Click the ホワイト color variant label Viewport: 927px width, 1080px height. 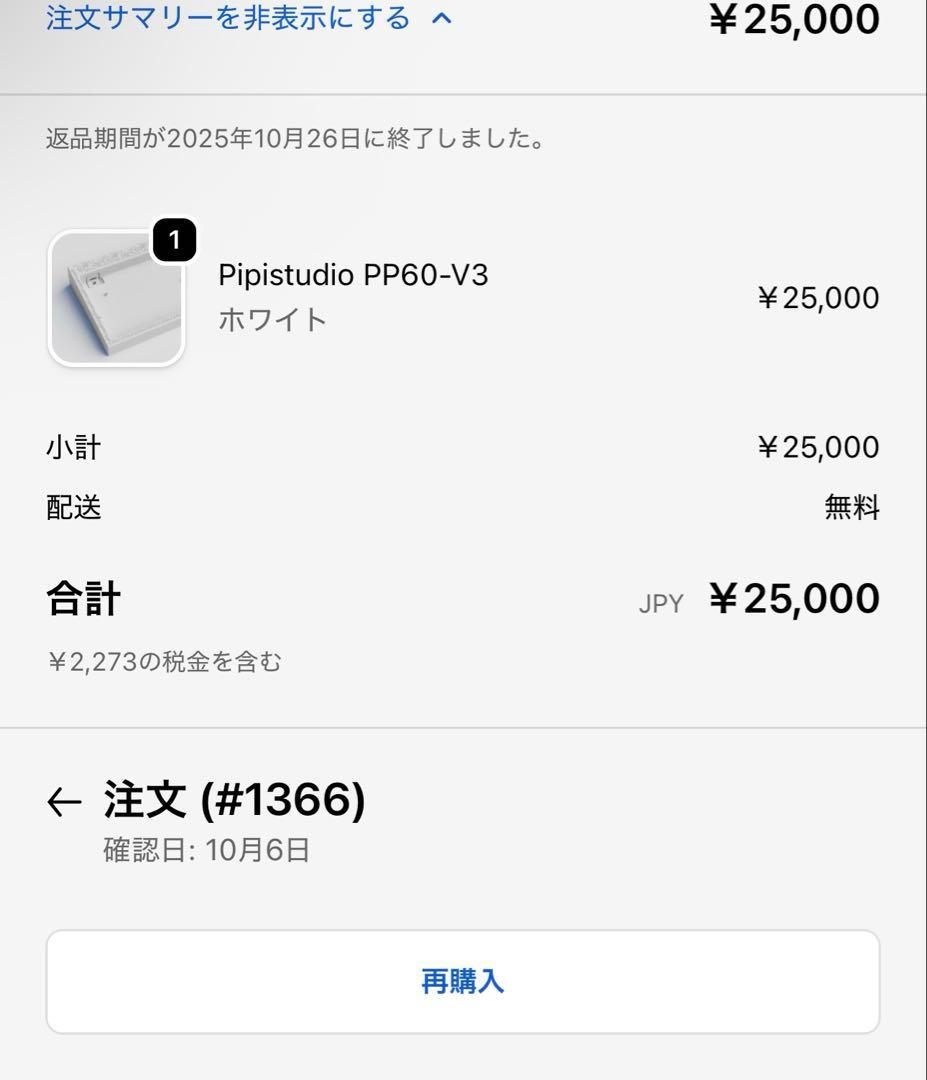coord(272,321)
